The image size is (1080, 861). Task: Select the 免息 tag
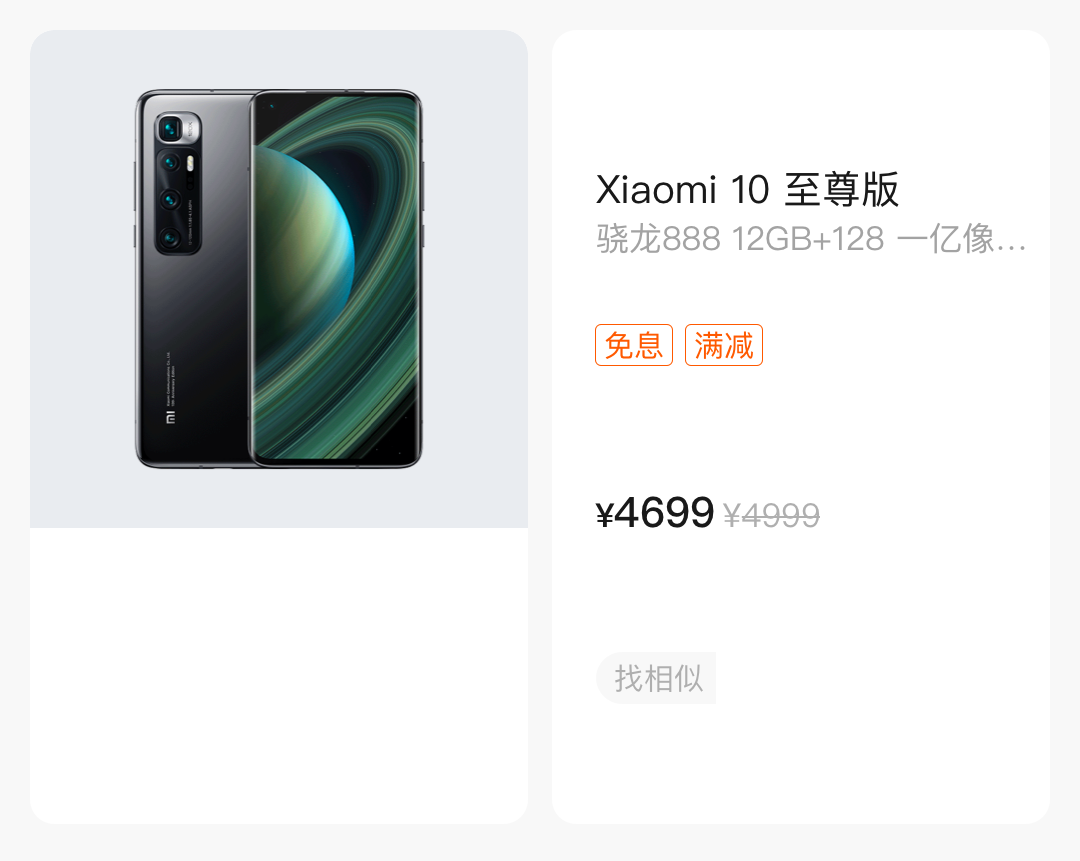[x=634, y=345]
